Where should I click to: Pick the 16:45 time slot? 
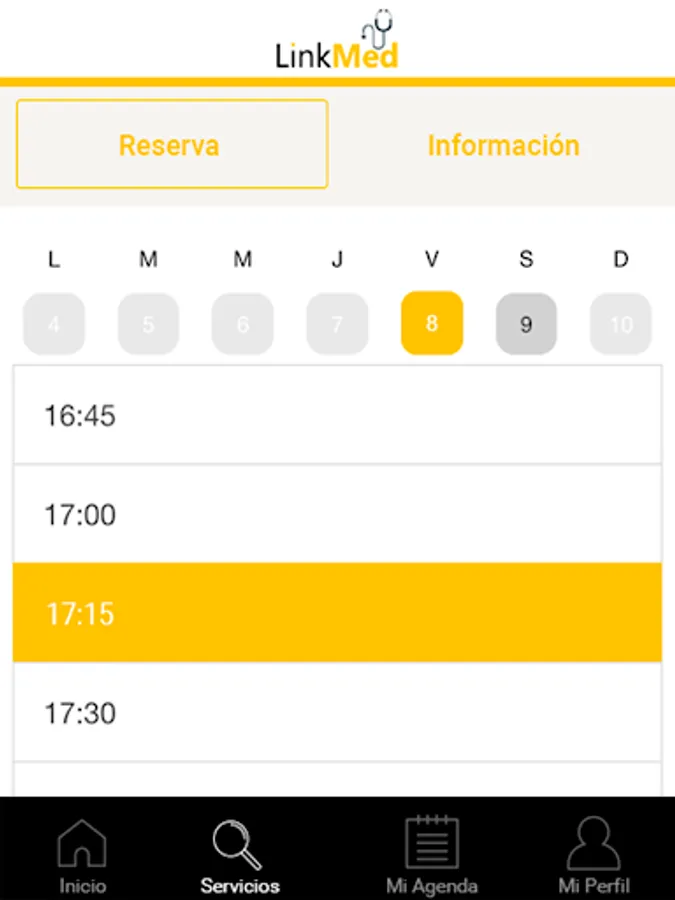(337, 415)
